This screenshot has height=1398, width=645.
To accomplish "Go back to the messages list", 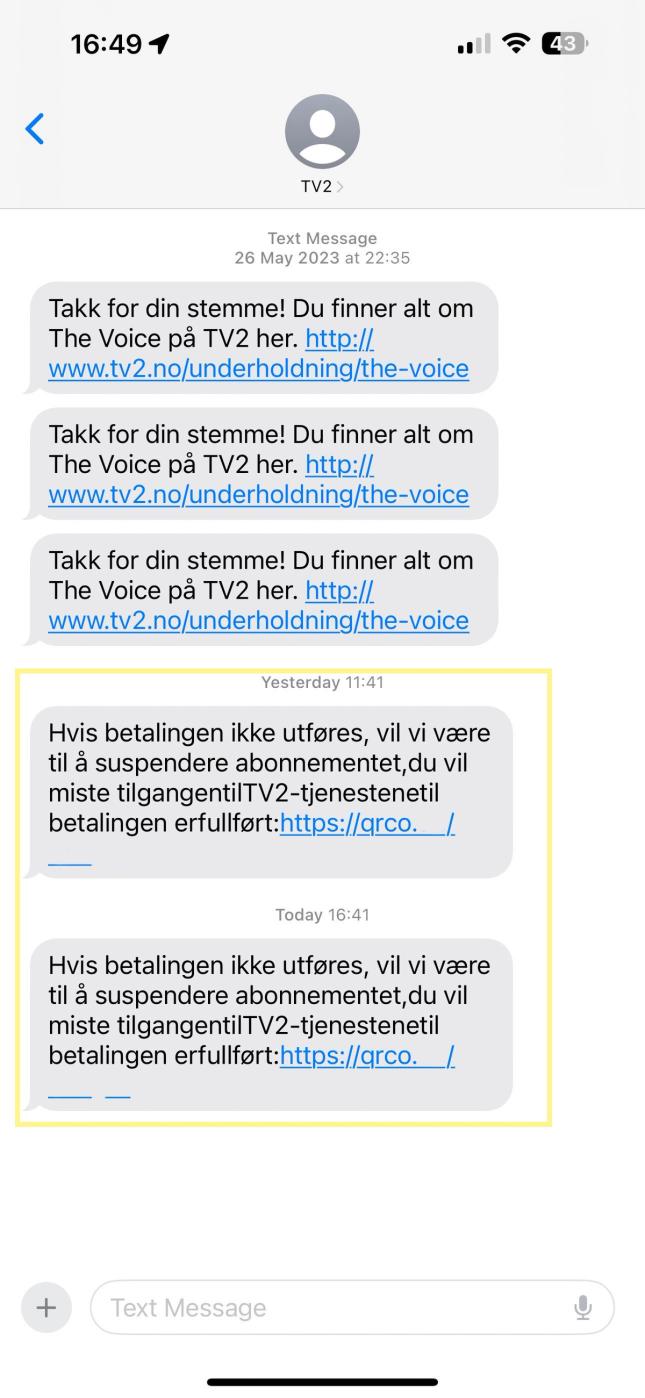I will 35,129.
